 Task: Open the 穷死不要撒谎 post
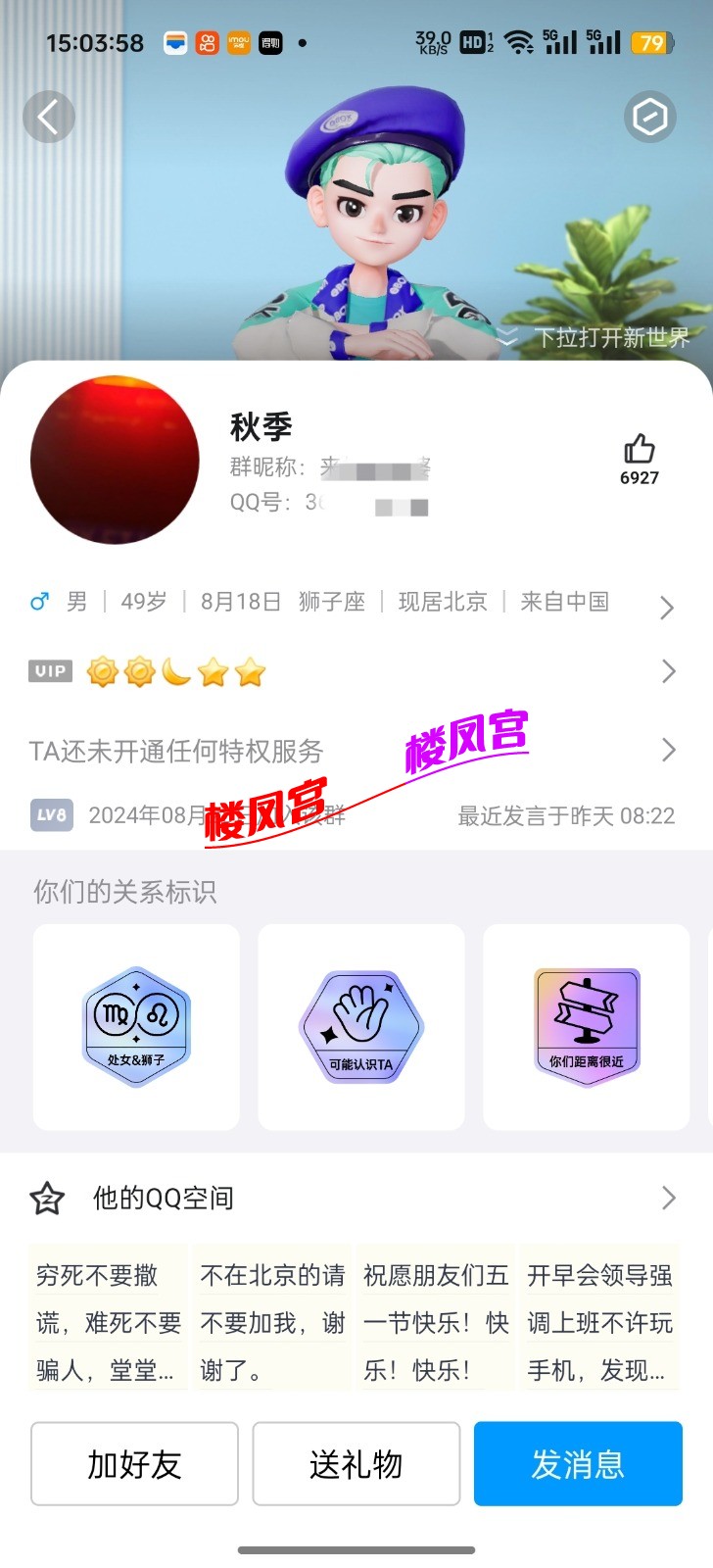click(109, 1322)
